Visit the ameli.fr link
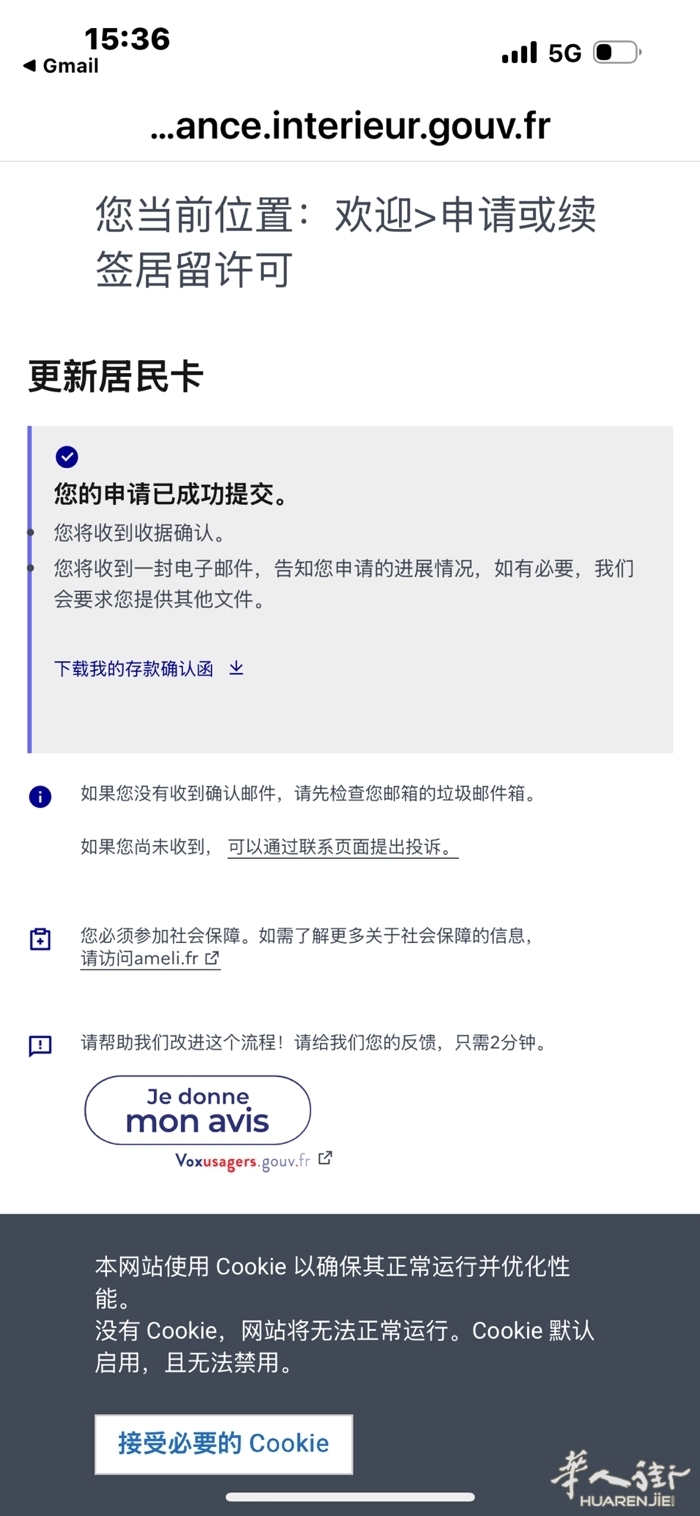Image resolution: width=700 pixels, height=1516 pixels. pos(150,959)
